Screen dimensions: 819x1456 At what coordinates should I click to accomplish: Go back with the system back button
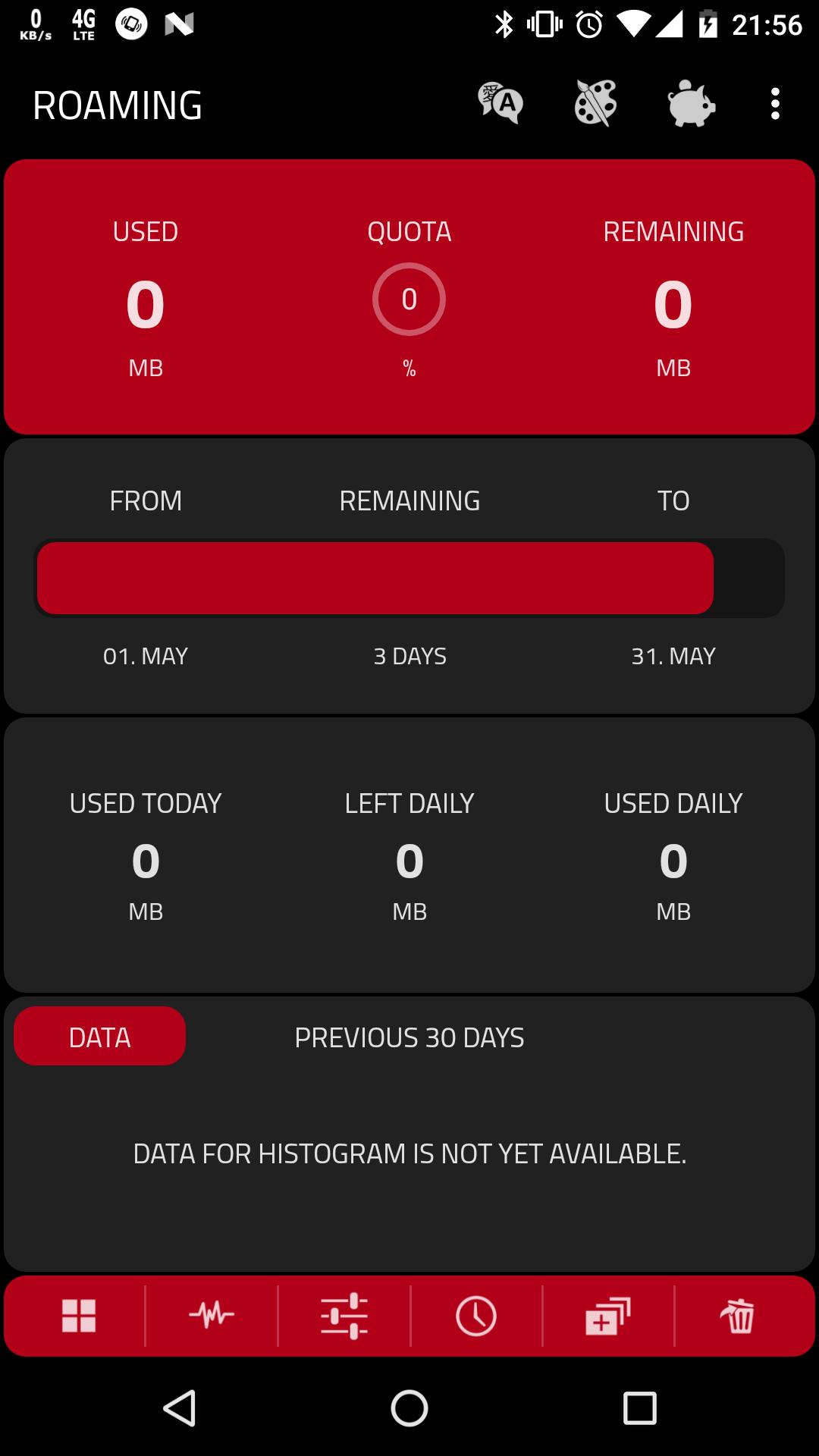(x=180, y=1408)
